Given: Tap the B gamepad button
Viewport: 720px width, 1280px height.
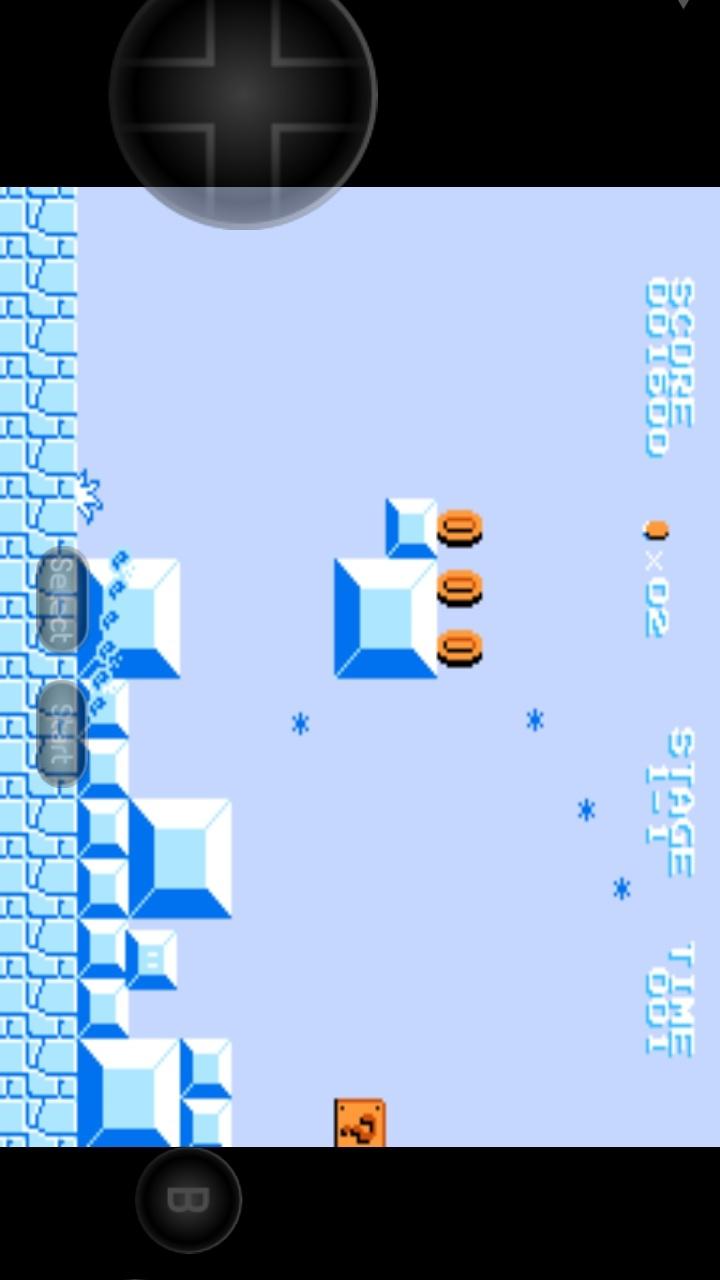Looking at the screenshot, I should click(188, 1199).
